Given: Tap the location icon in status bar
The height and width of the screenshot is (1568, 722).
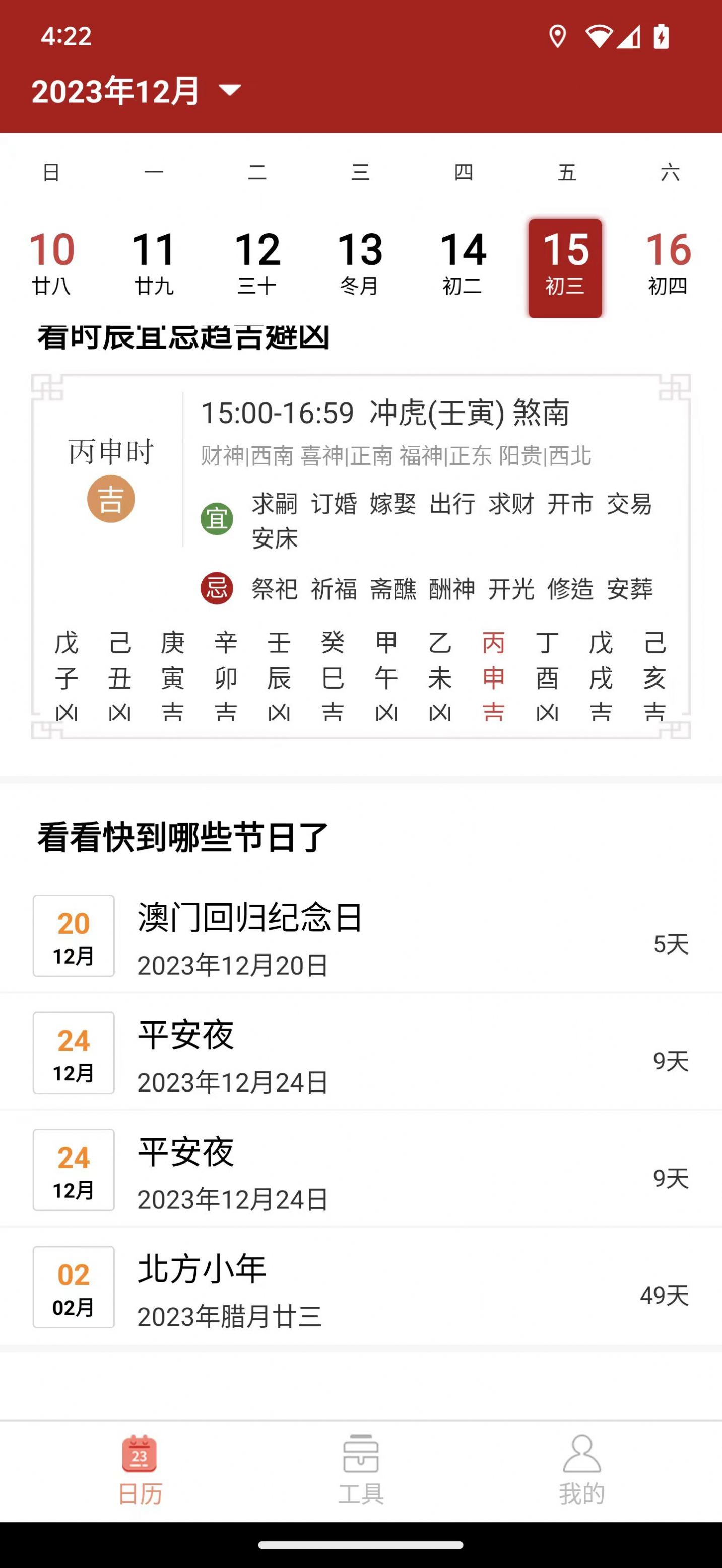Looking at the screenshot, I should pyautogui.click(x=557, y=38).
